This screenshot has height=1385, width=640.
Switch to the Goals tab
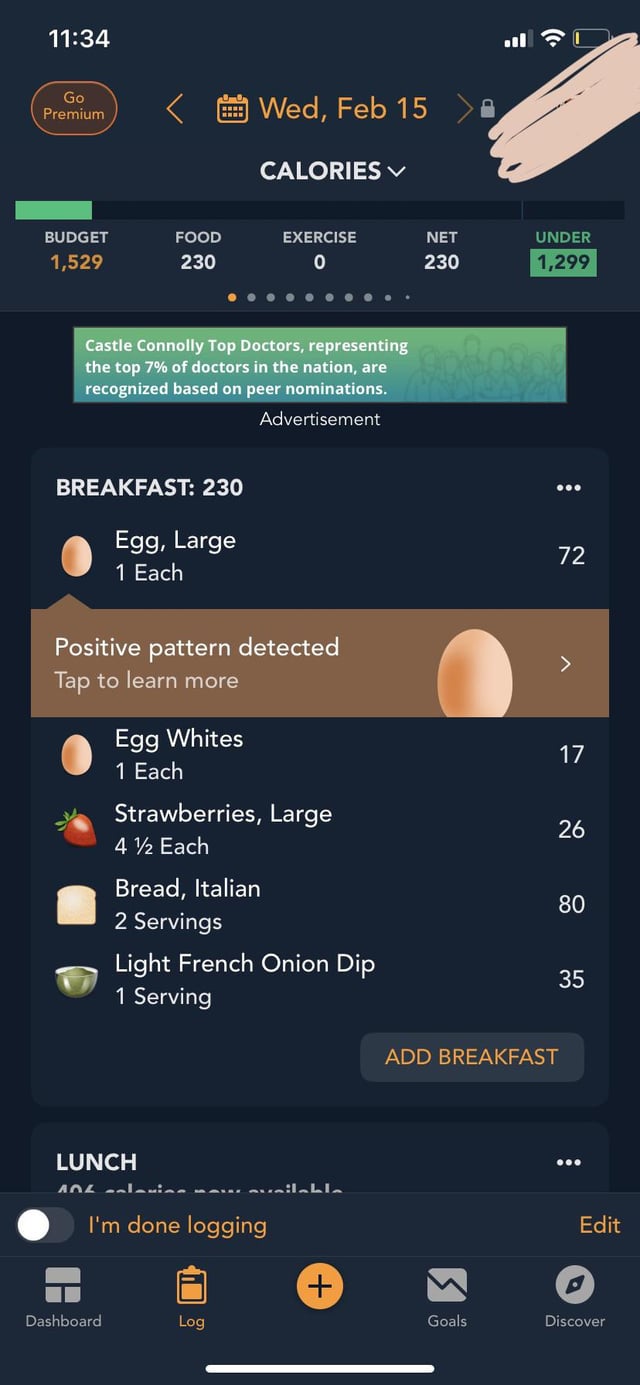(x=447, y=1298)
